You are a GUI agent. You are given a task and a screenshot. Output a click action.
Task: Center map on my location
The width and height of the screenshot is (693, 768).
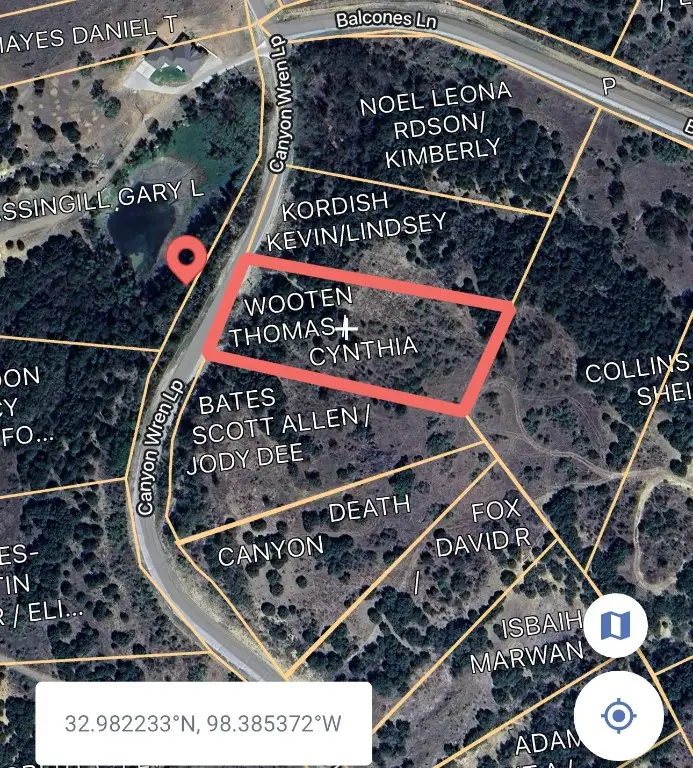[618, 716]
